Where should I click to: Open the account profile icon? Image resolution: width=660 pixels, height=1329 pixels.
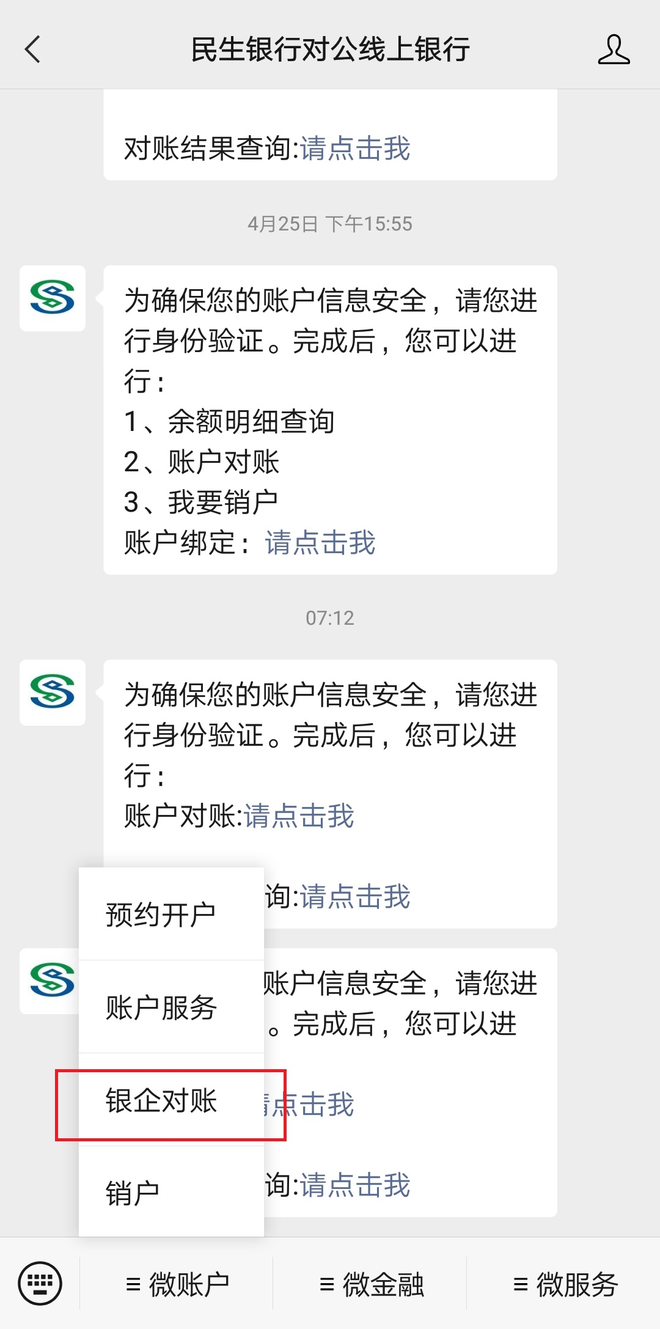[614, 49]
